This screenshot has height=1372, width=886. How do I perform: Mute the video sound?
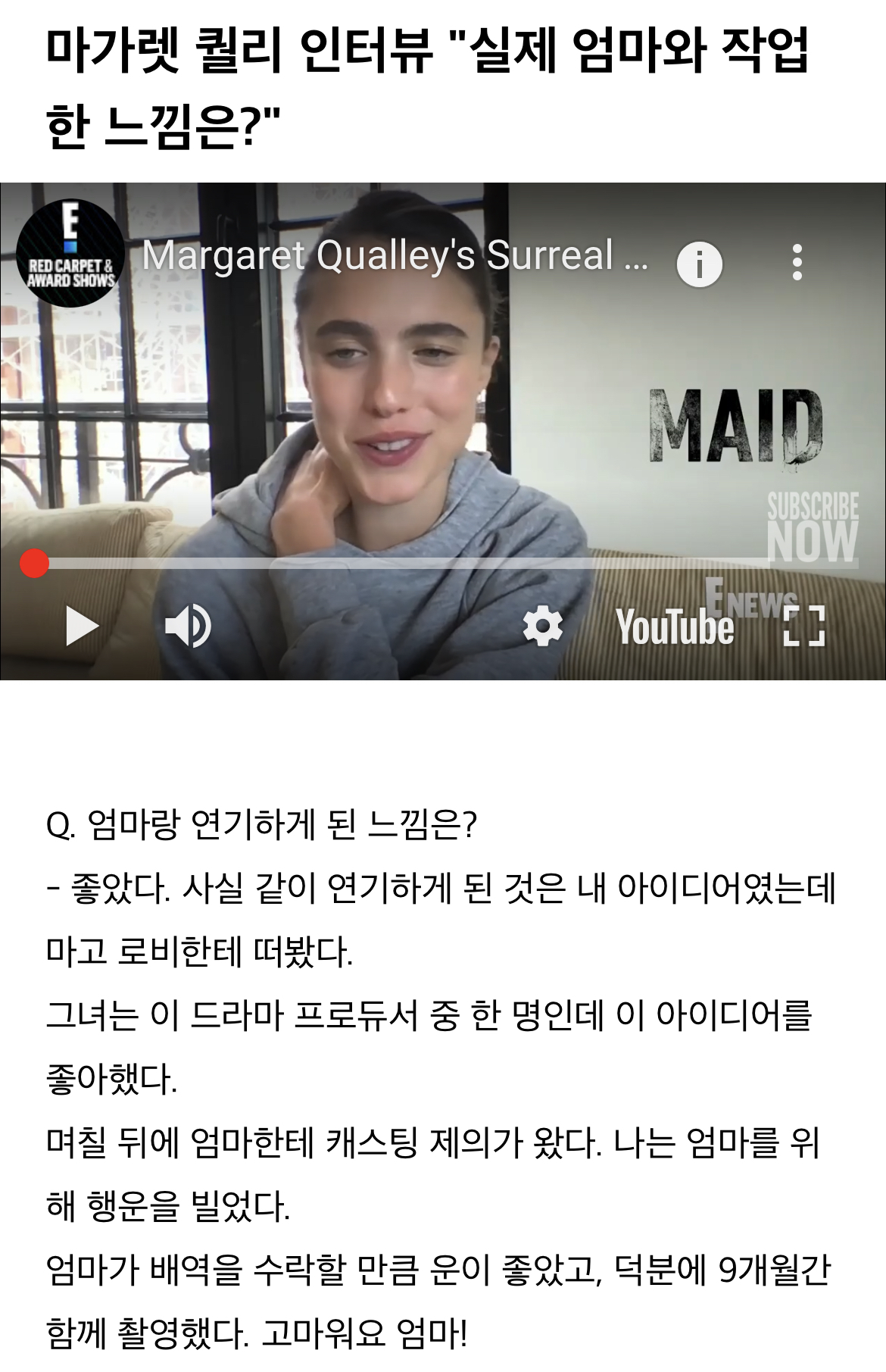188,627
